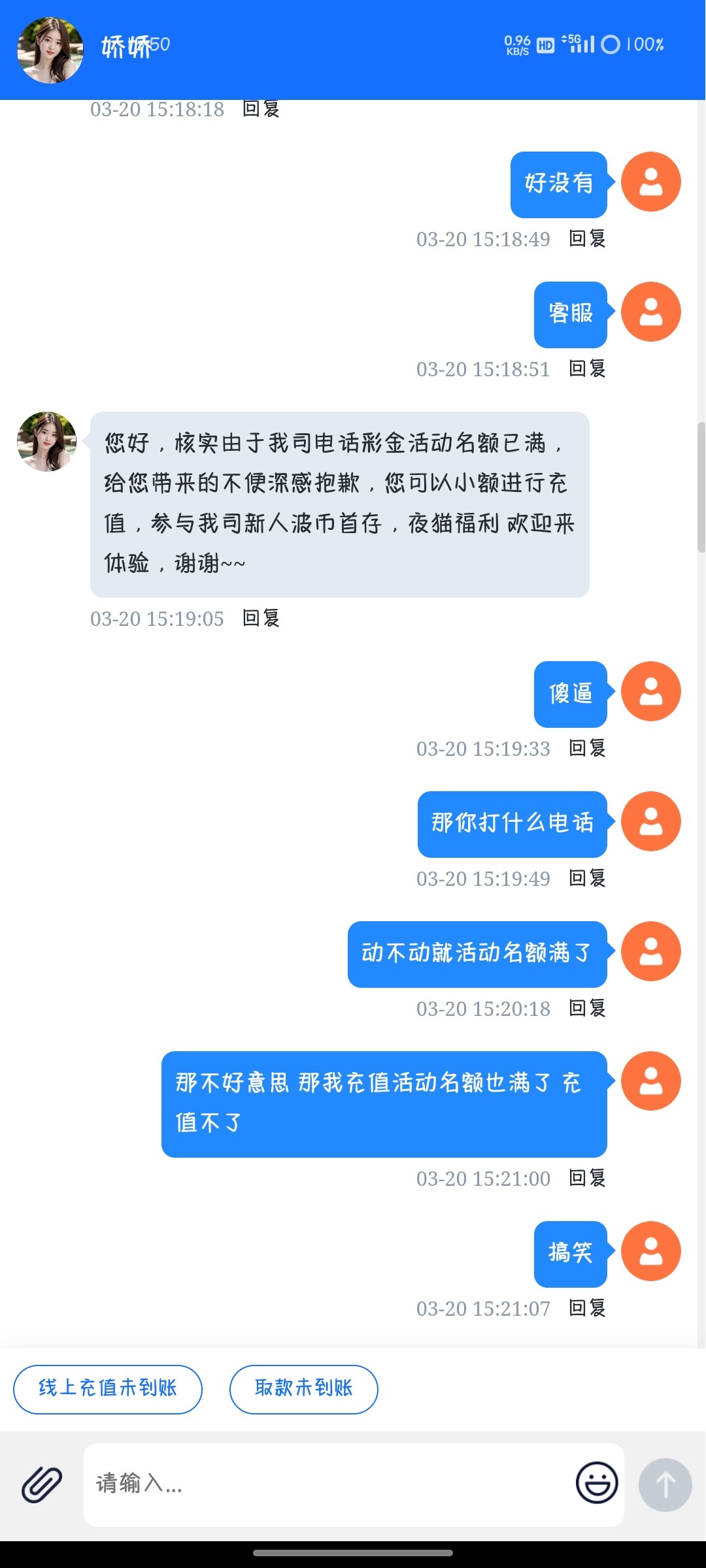Open agent 娇娇's avatar in header
Screen dimensions: 706x1568
pos(50,50)
